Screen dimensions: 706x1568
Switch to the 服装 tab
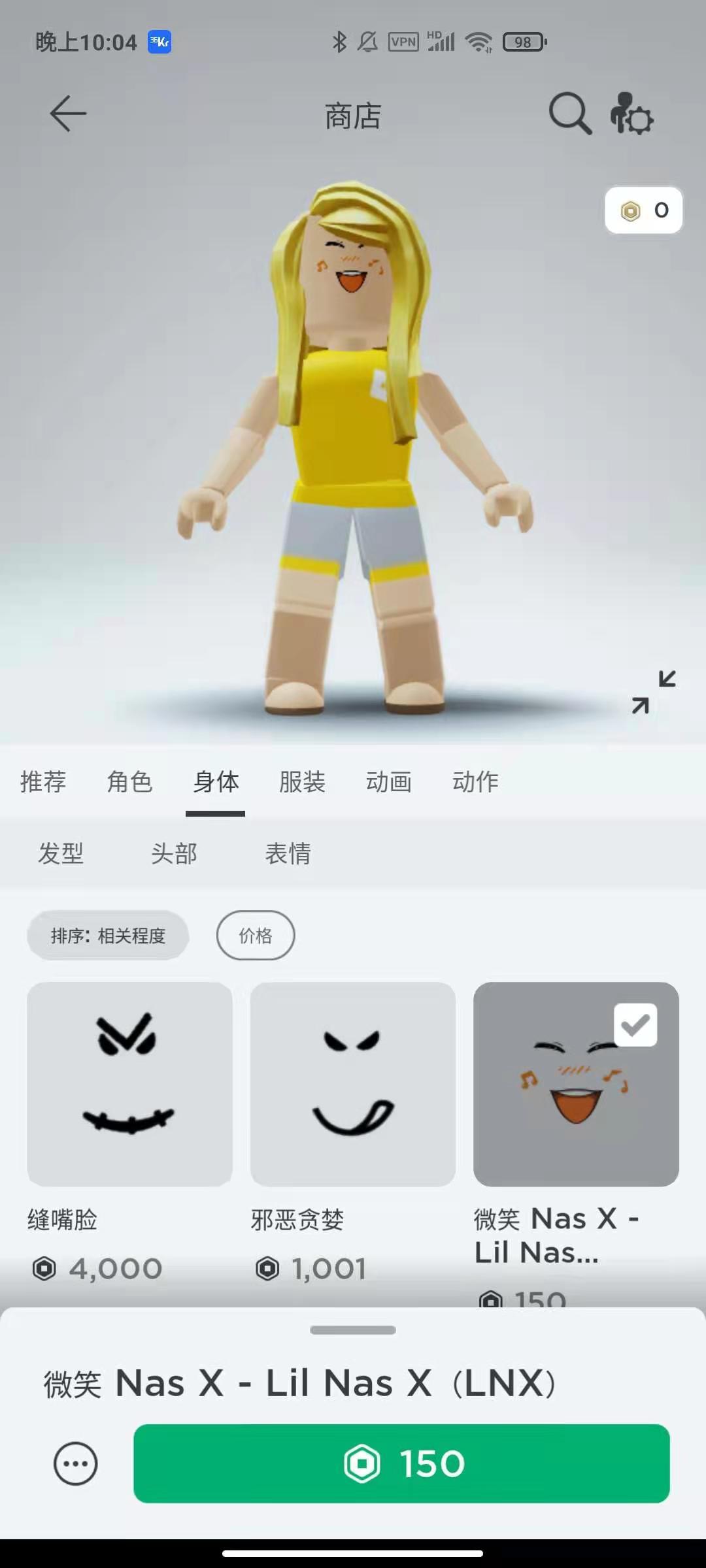(302, 781)
